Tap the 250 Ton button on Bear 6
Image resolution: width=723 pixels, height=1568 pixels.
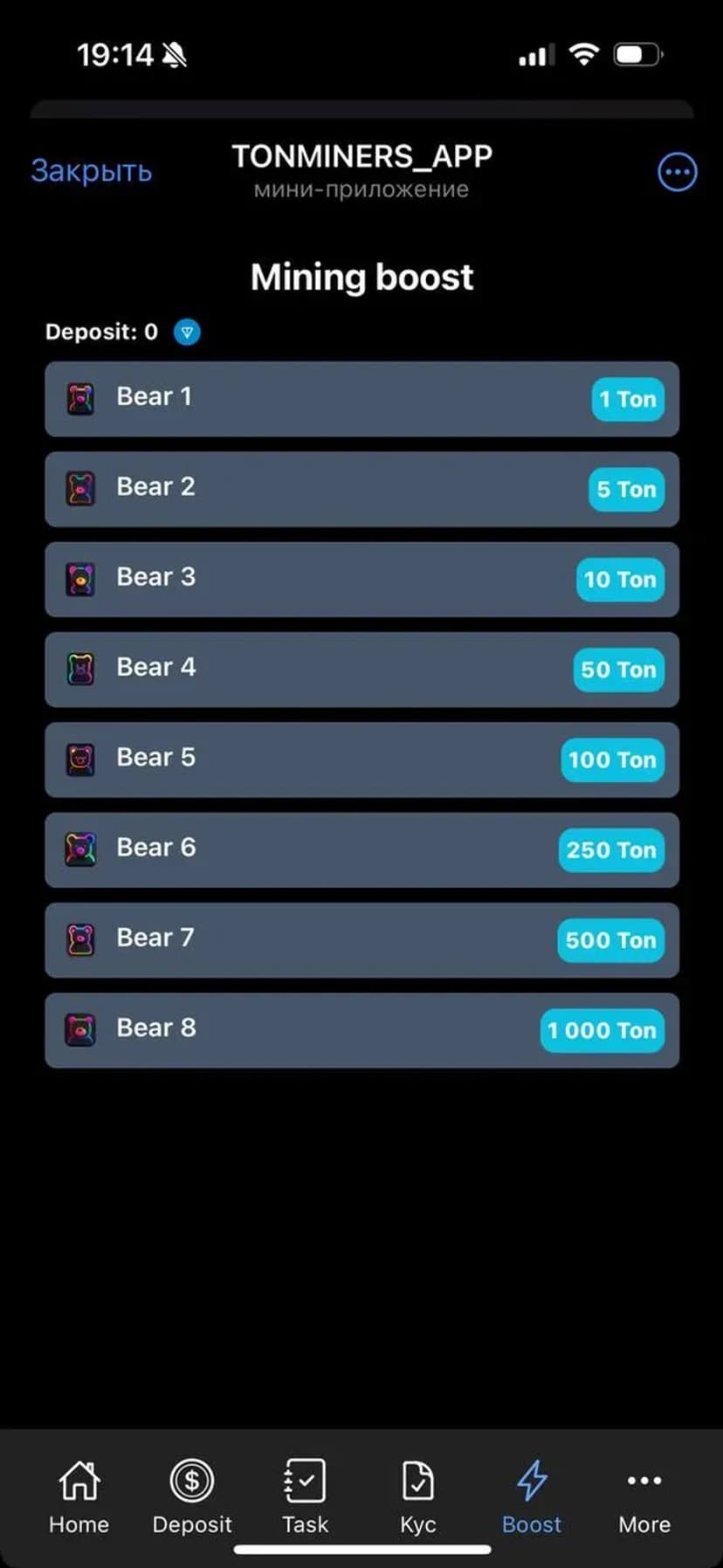coord(611,850)
